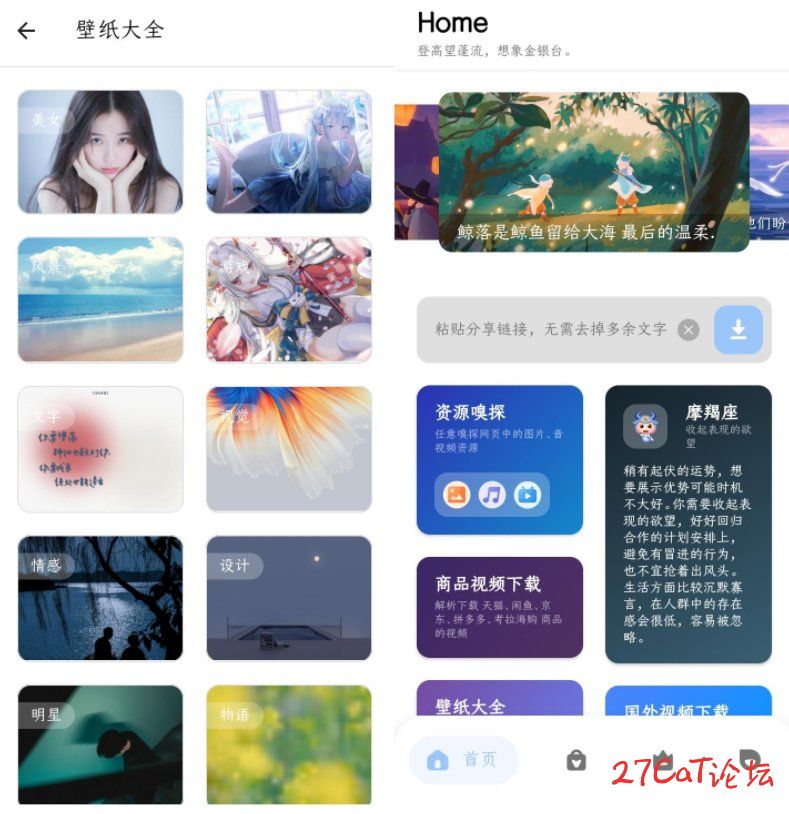
Task: Open the 摩羯座 horoscope card
Action: [x=688, y=524]
